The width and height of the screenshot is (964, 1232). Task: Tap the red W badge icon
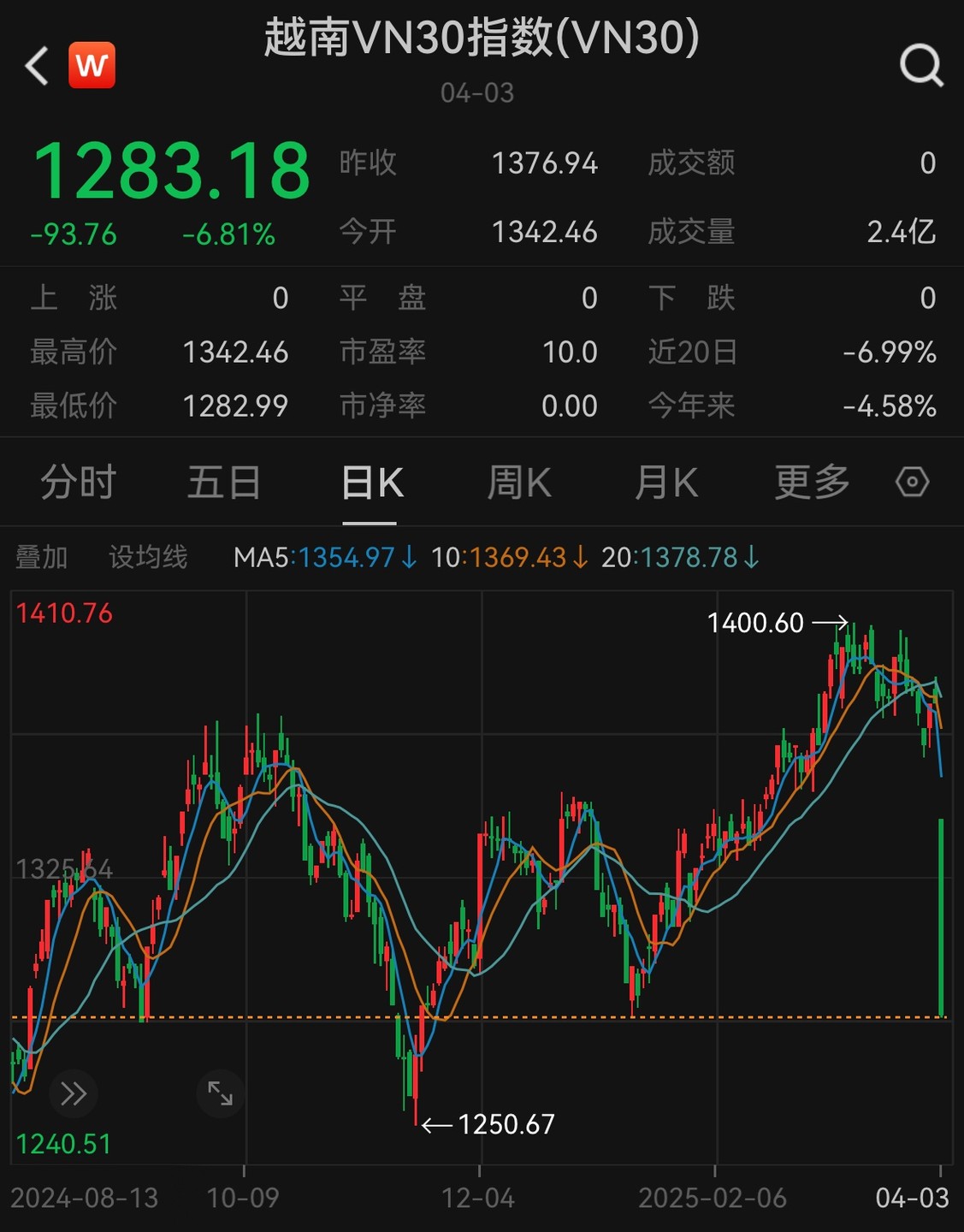92,65
